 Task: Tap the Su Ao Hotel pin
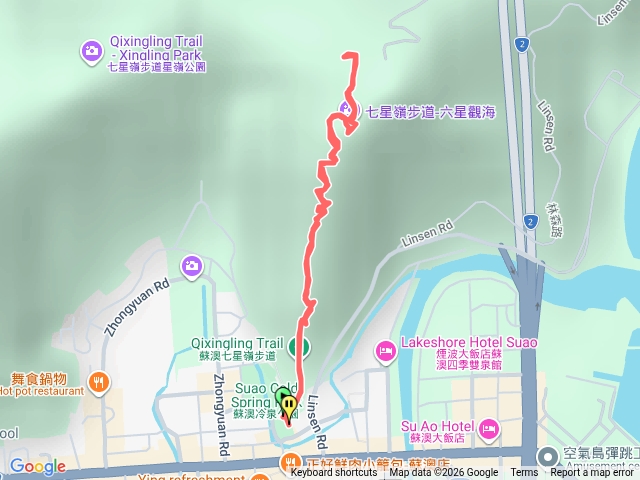488,428
